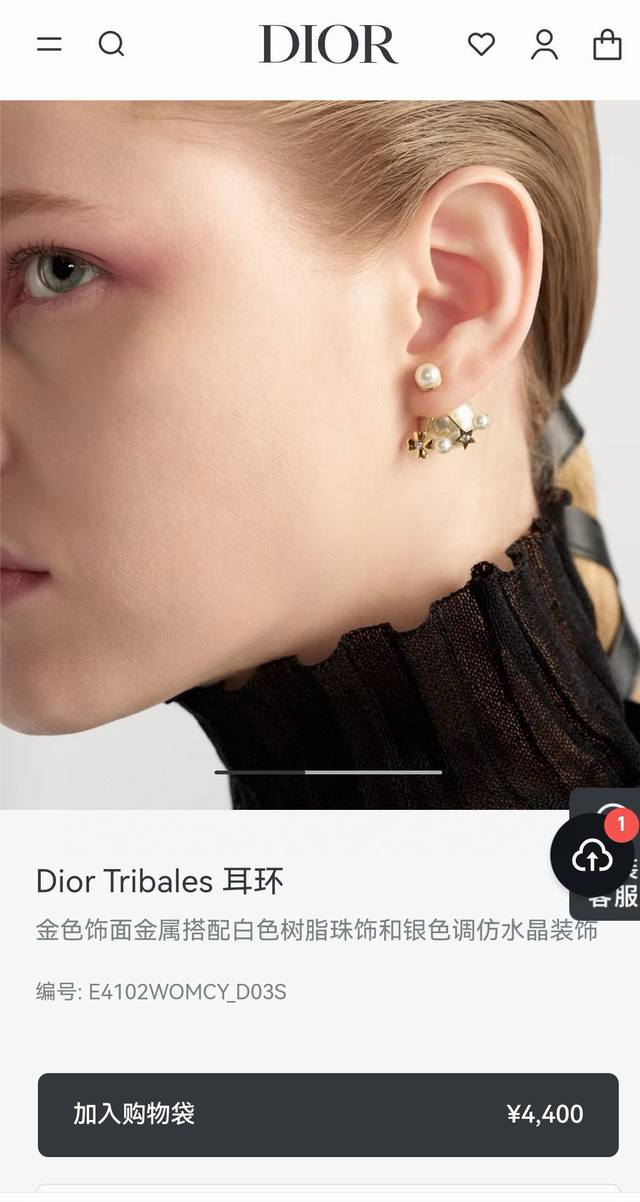640x1202 pixels.
Task: Open the floating cloud upload button
Action: click(592, 855)
